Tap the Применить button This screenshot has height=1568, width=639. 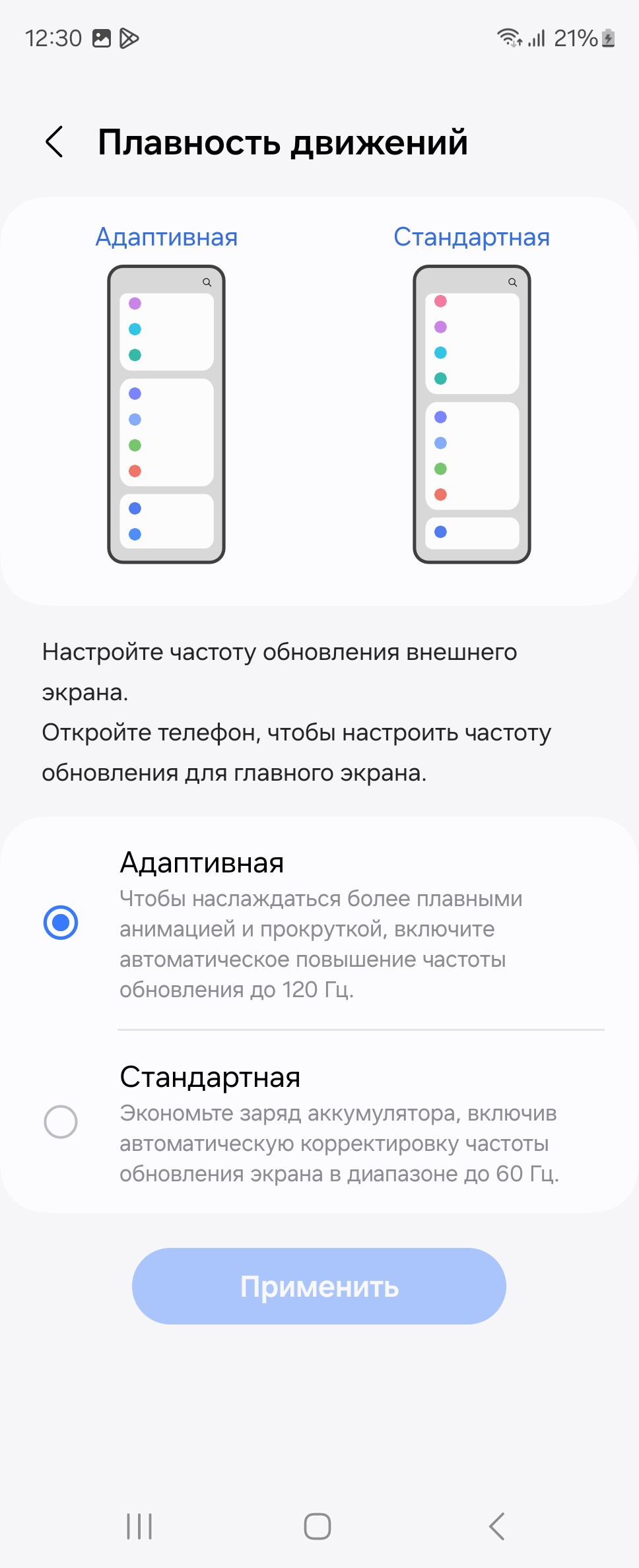(x=319, y=1286)
